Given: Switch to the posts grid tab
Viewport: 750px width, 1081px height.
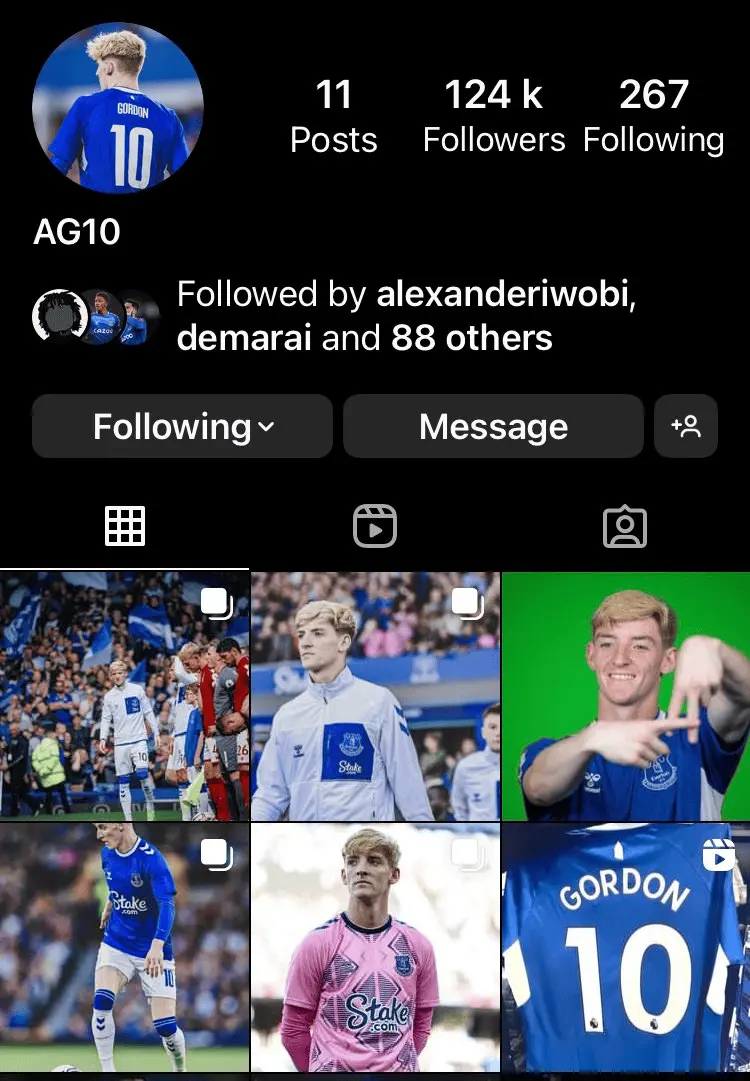Looking at the screenshot, I should click(125, 526).
